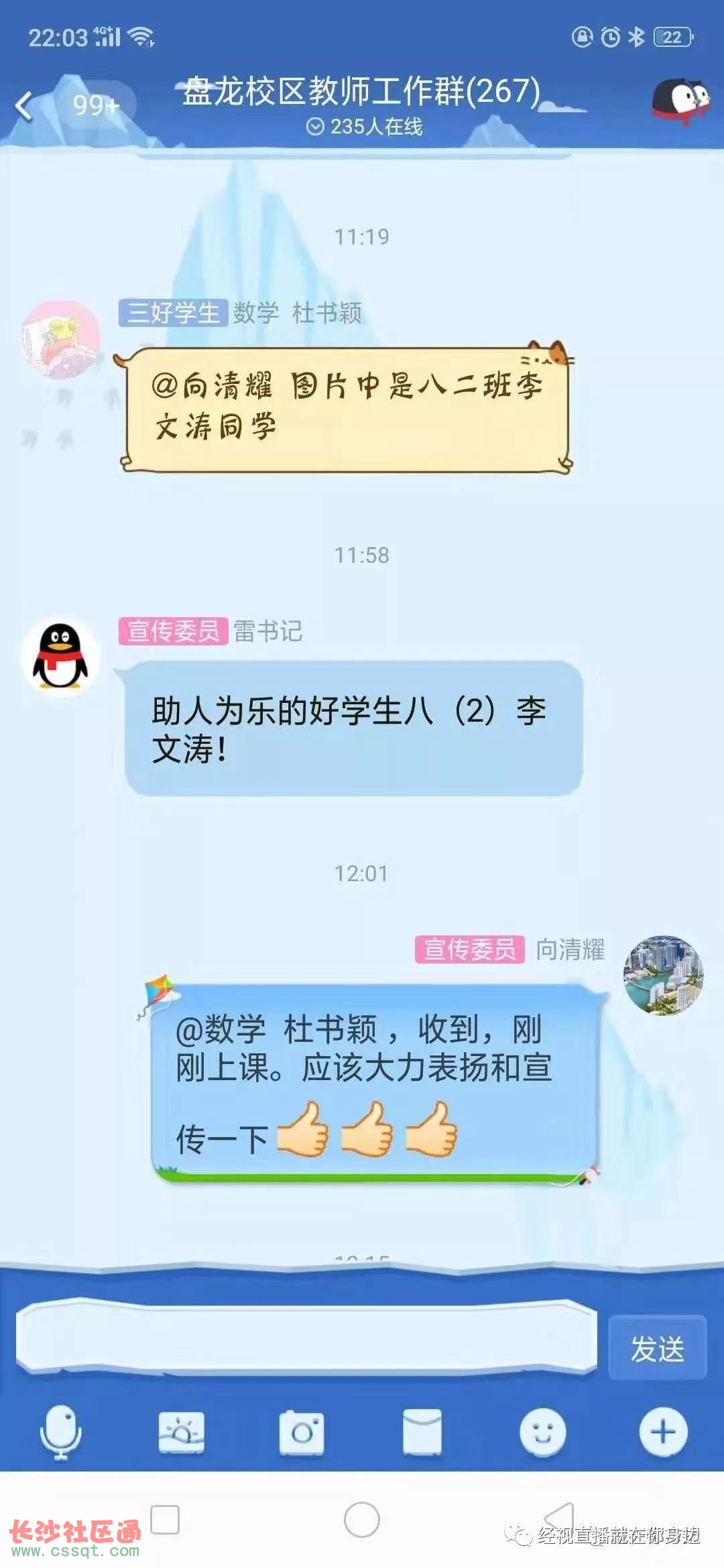This screenshot has height=1568, width=724.
Task: Tap the system home button
Action: tap(362, 1520)
